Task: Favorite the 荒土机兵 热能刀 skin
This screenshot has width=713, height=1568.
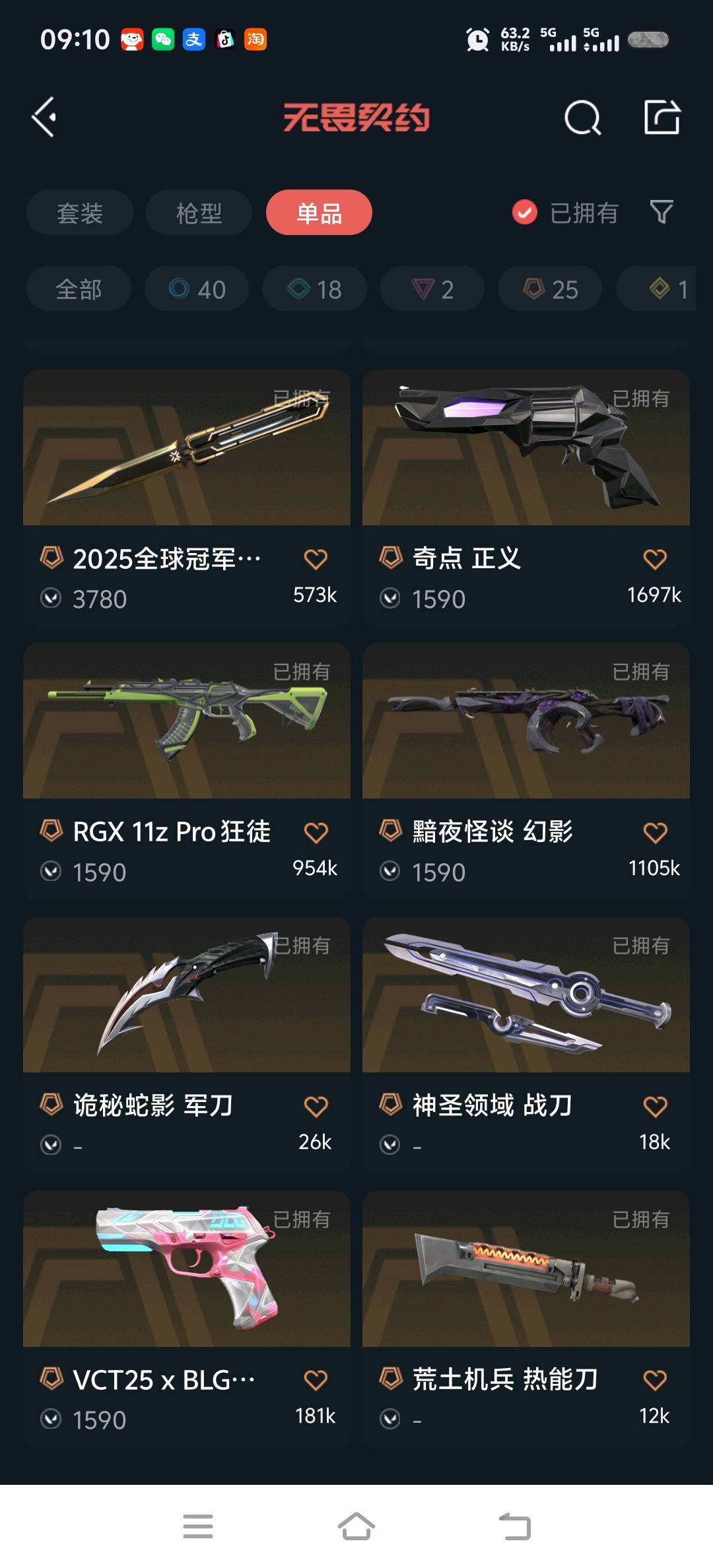Action: tap(655, 1380)
